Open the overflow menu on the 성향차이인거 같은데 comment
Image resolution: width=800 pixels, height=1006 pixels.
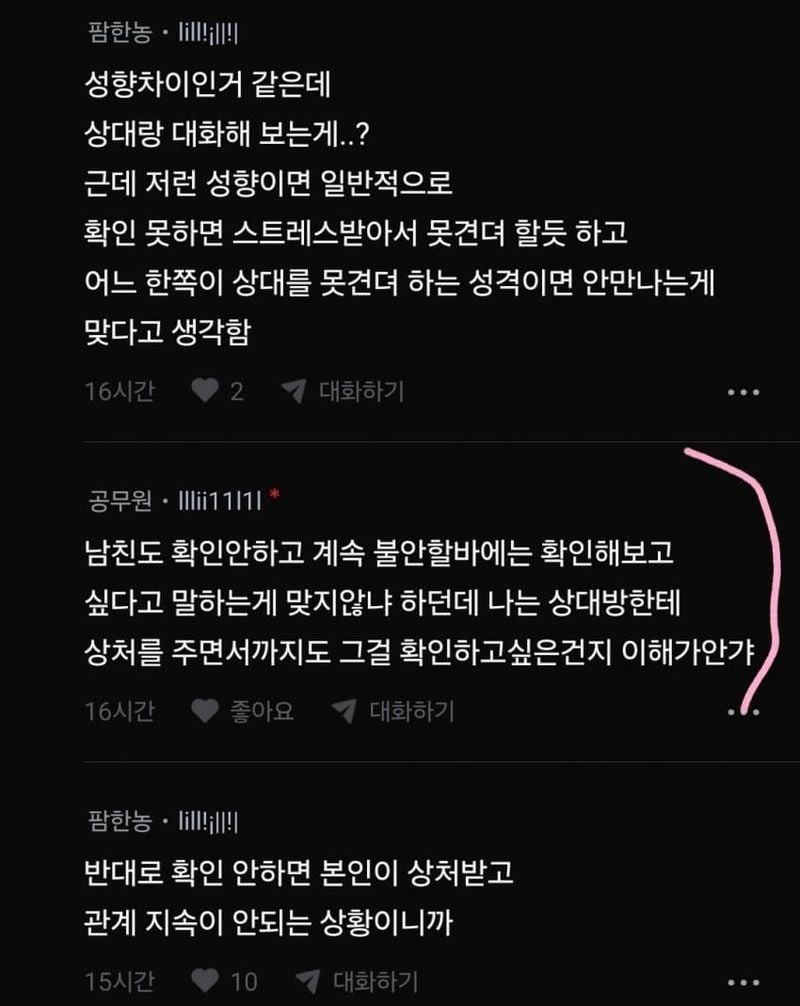pyautogui.click(x=743, y=393)
